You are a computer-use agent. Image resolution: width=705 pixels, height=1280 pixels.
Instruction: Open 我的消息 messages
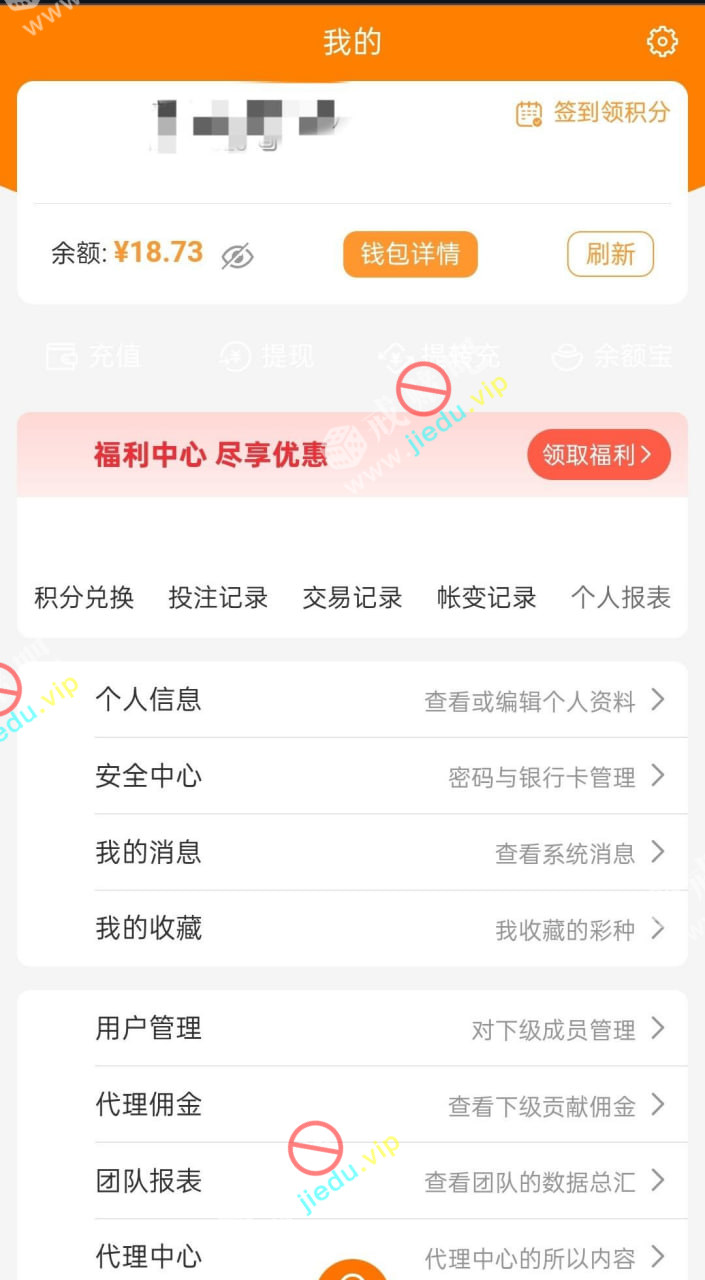pos(380,852)
